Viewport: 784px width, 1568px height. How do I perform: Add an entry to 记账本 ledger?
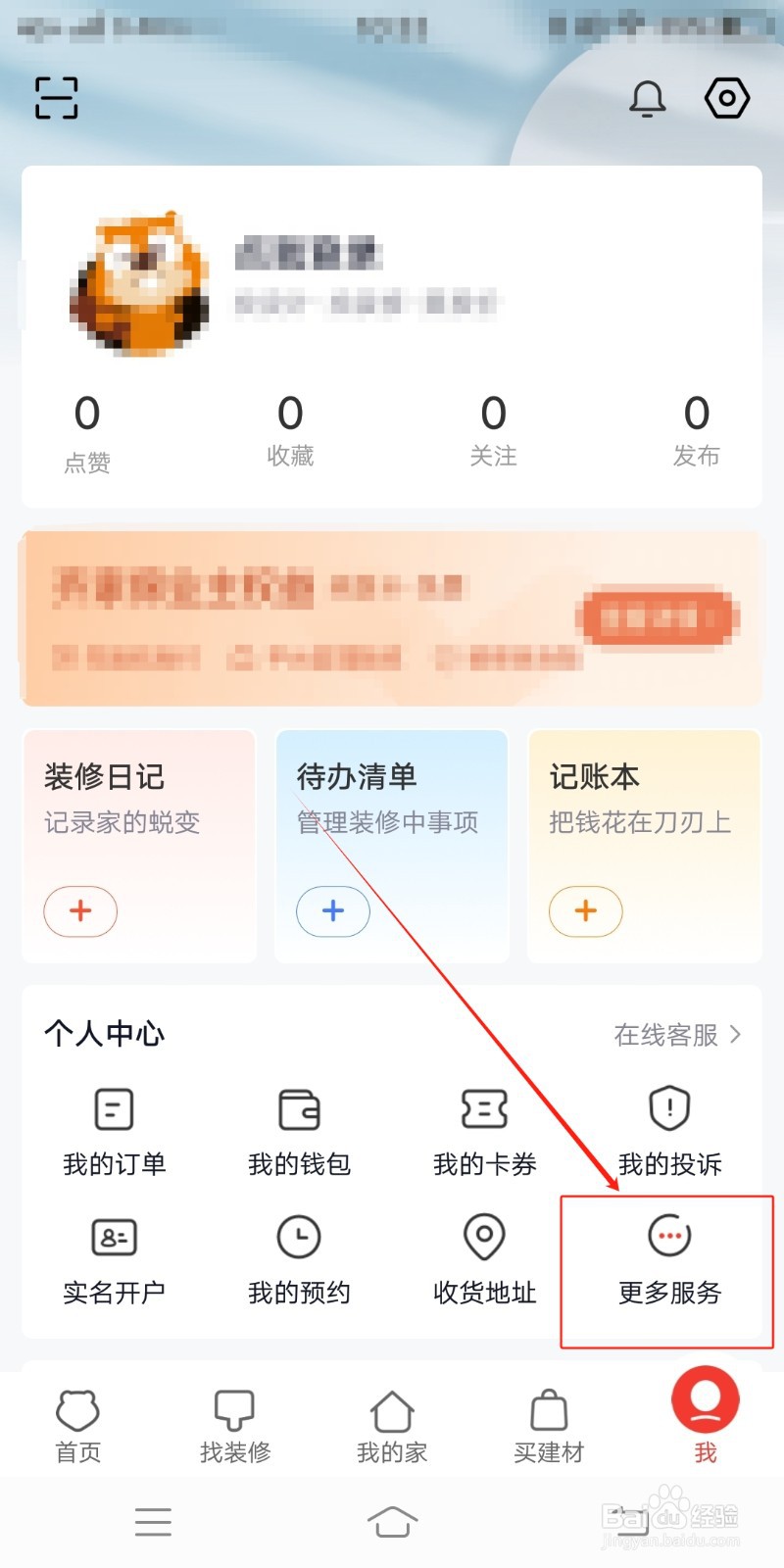click(x=585, y=911)
